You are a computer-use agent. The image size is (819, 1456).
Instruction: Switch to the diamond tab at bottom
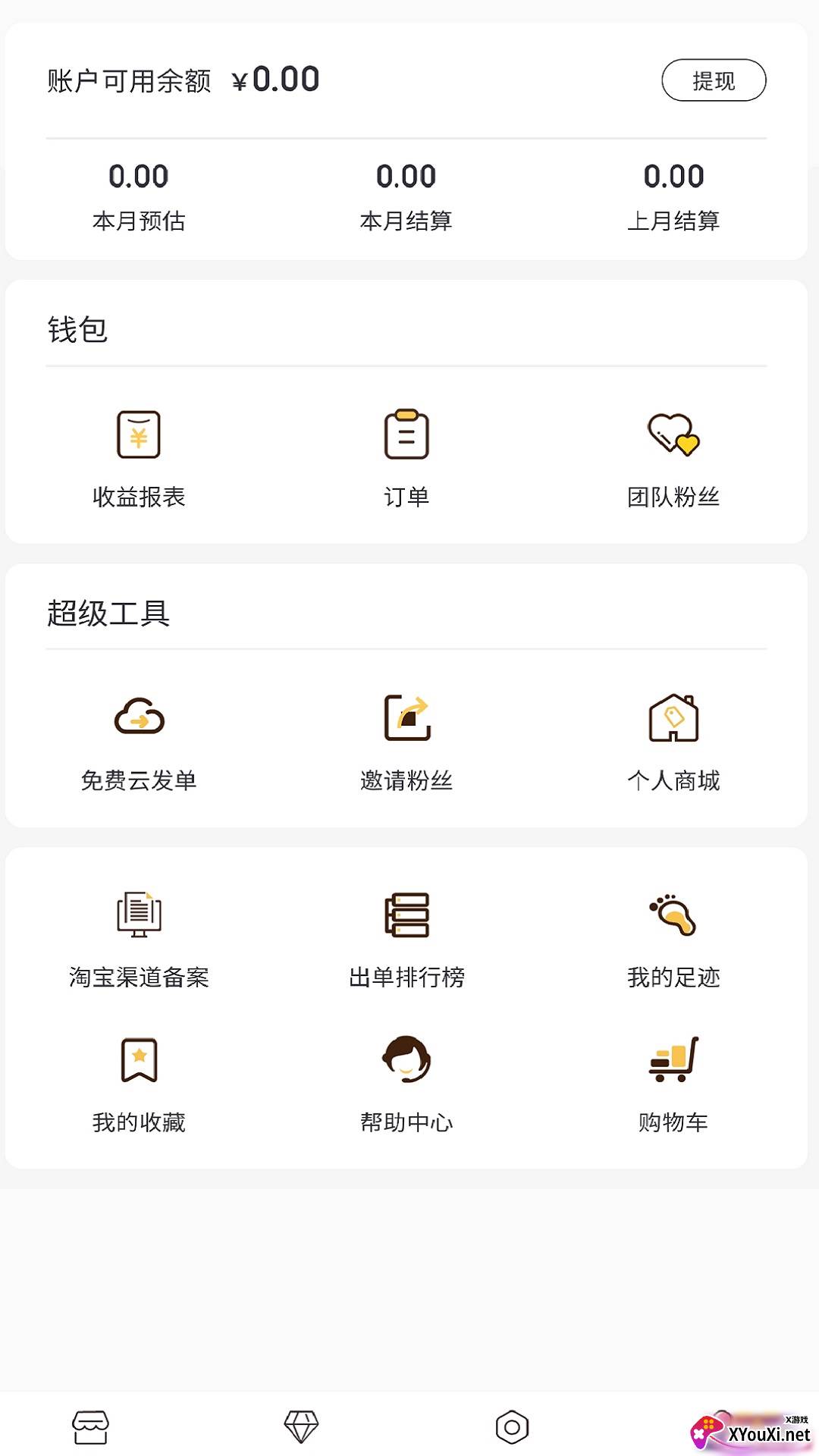tap(302, 1427)
